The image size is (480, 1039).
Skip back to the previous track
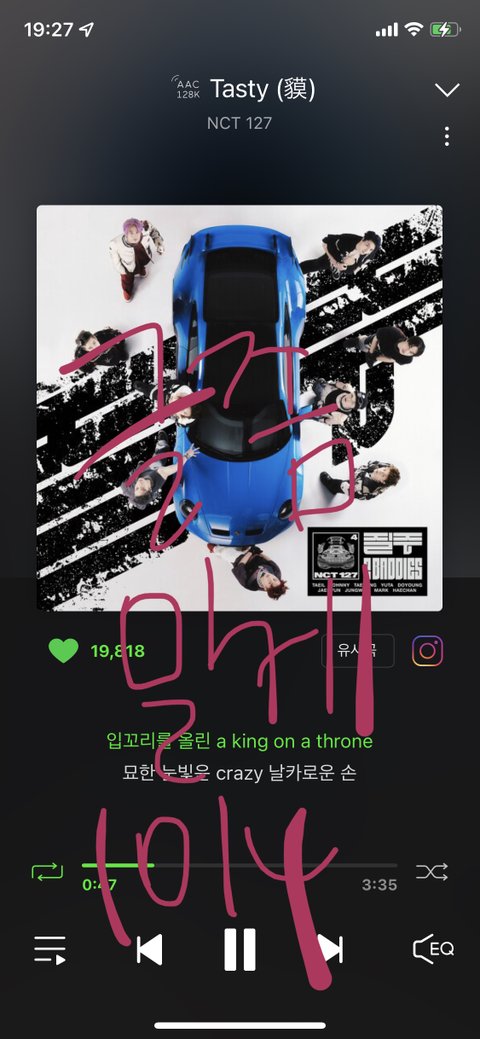(x=149, y=950)
